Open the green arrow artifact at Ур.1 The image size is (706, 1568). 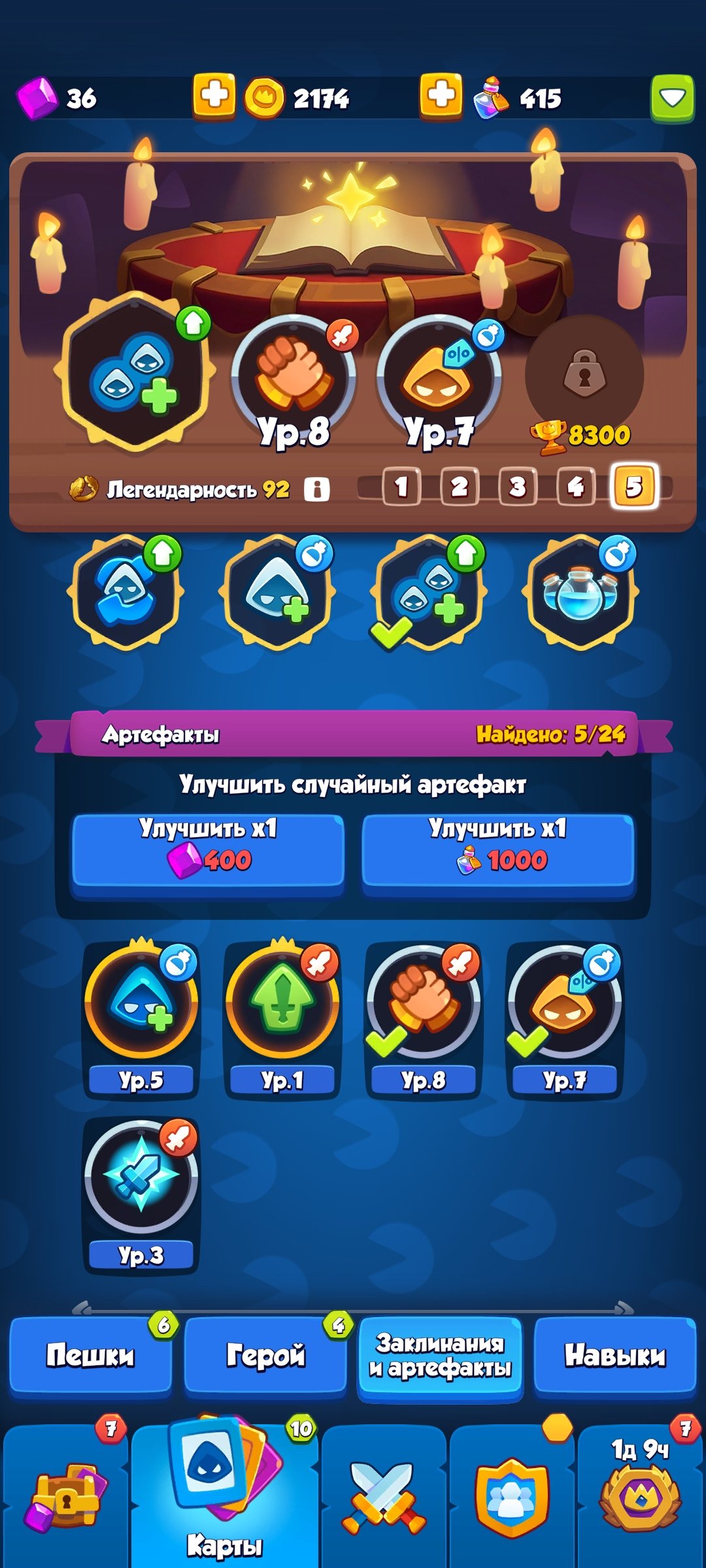(x=282, y=1003)
